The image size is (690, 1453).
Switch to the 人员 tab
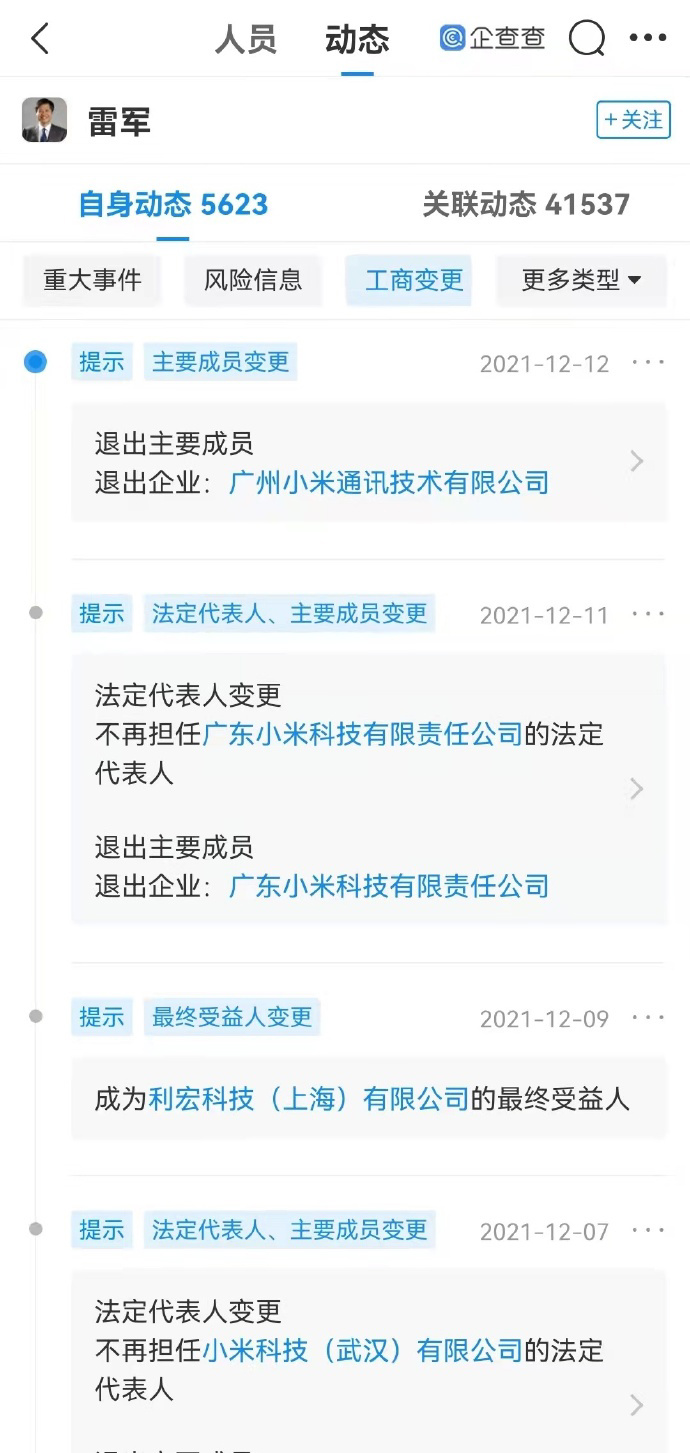[x=245, y=40]
